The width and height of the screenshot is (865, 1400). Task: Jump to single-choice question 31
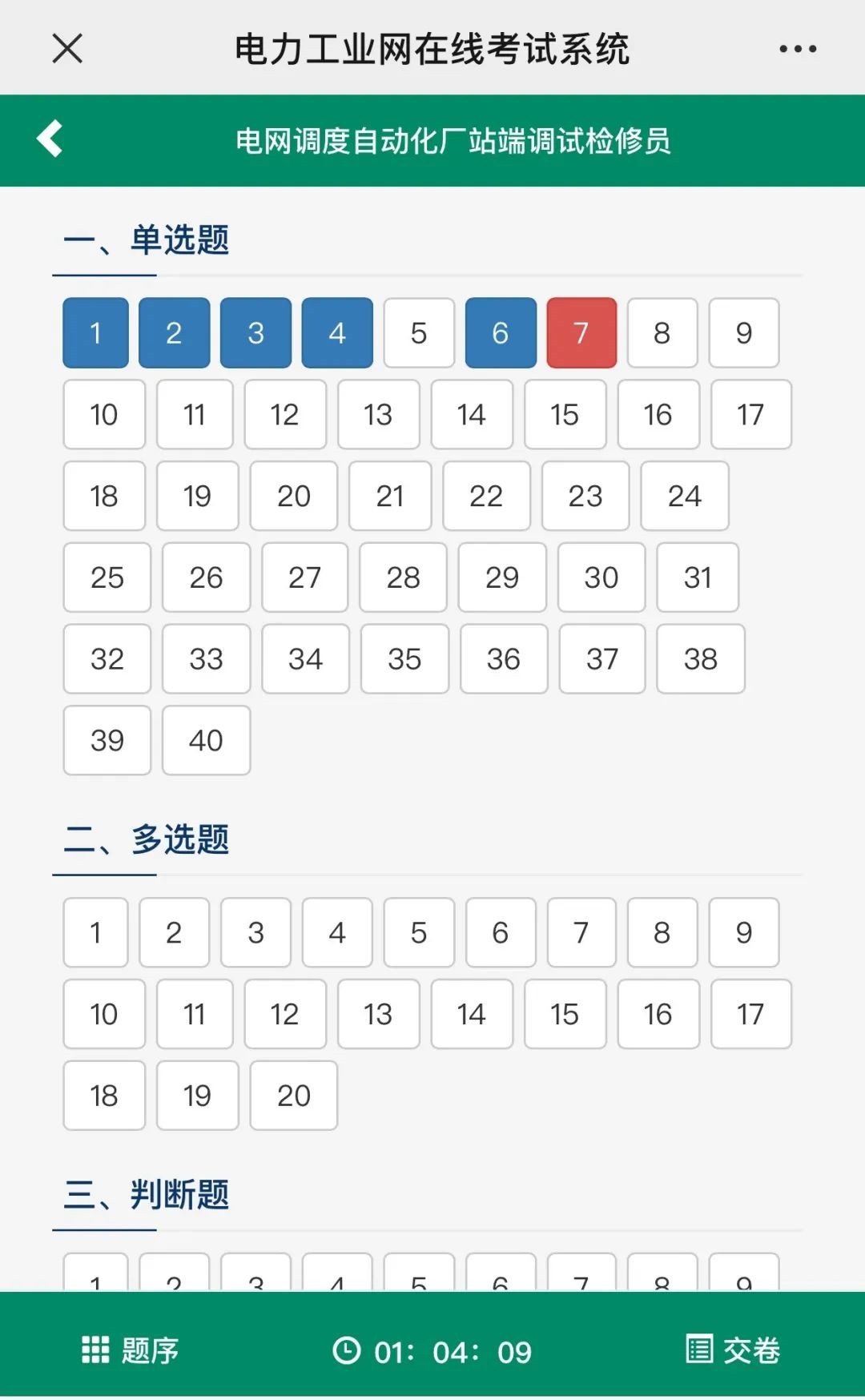tap(698, 577)
